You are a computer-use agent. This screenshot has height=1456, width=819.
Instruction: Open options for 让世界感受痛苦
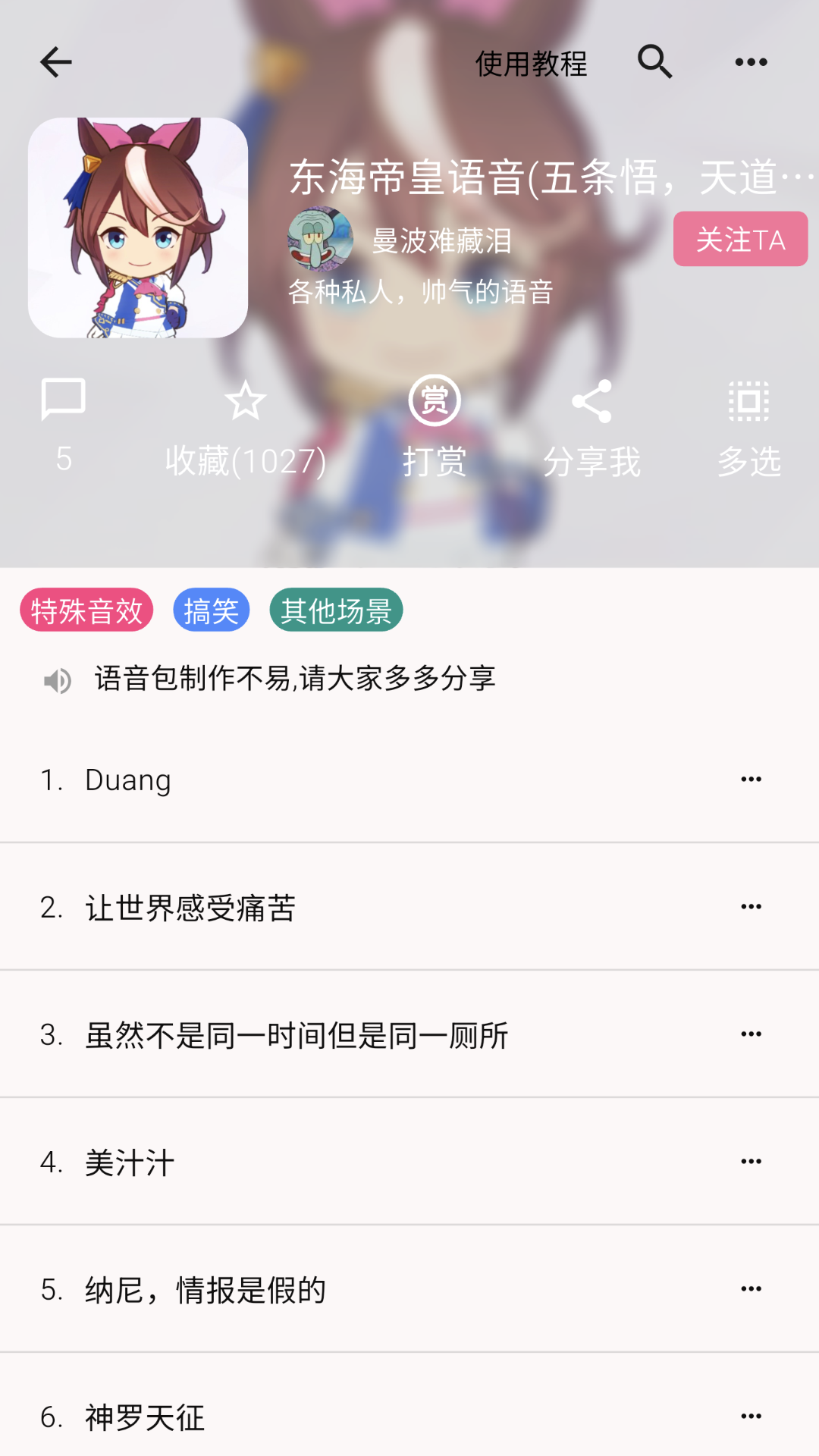click(751, 905)
